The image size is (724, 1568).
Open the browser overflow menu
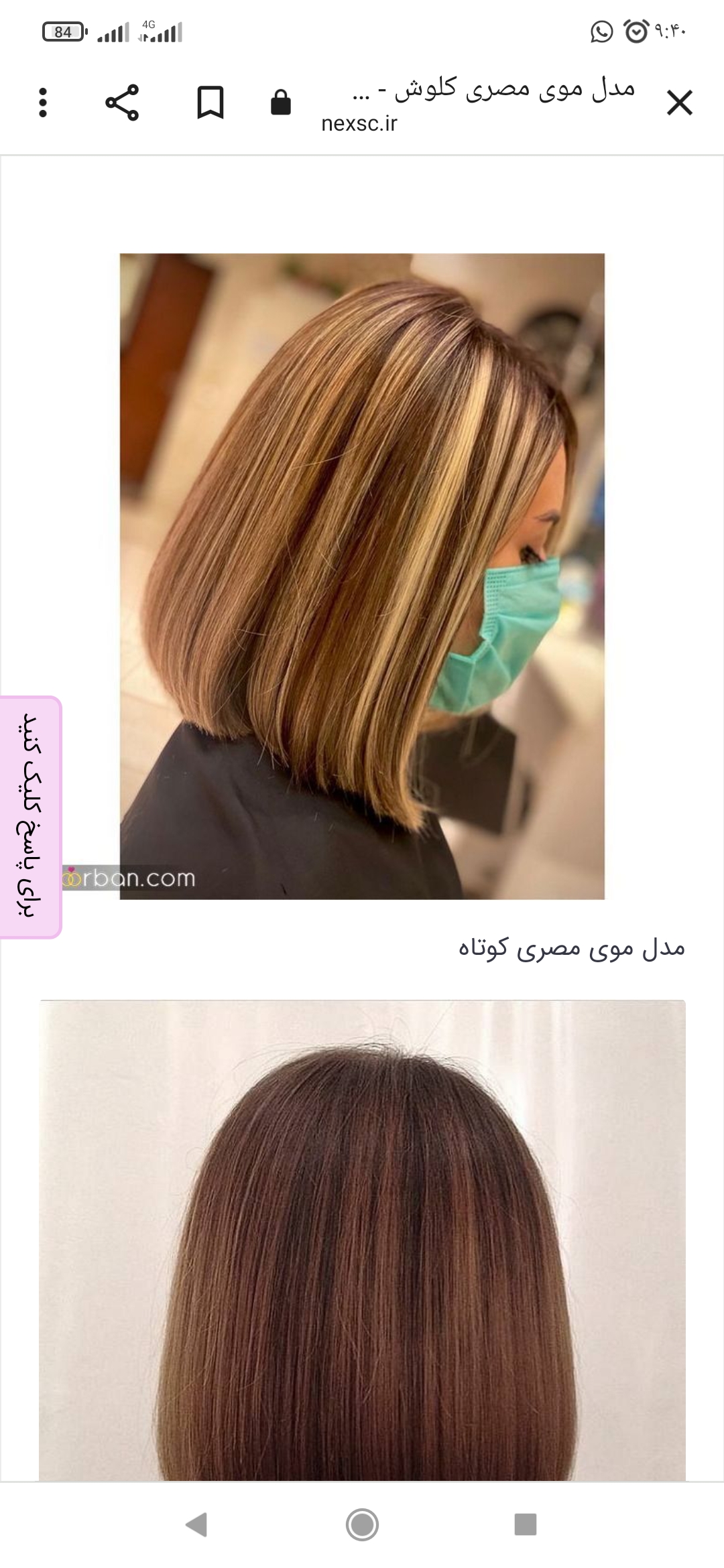click(43, 103)
